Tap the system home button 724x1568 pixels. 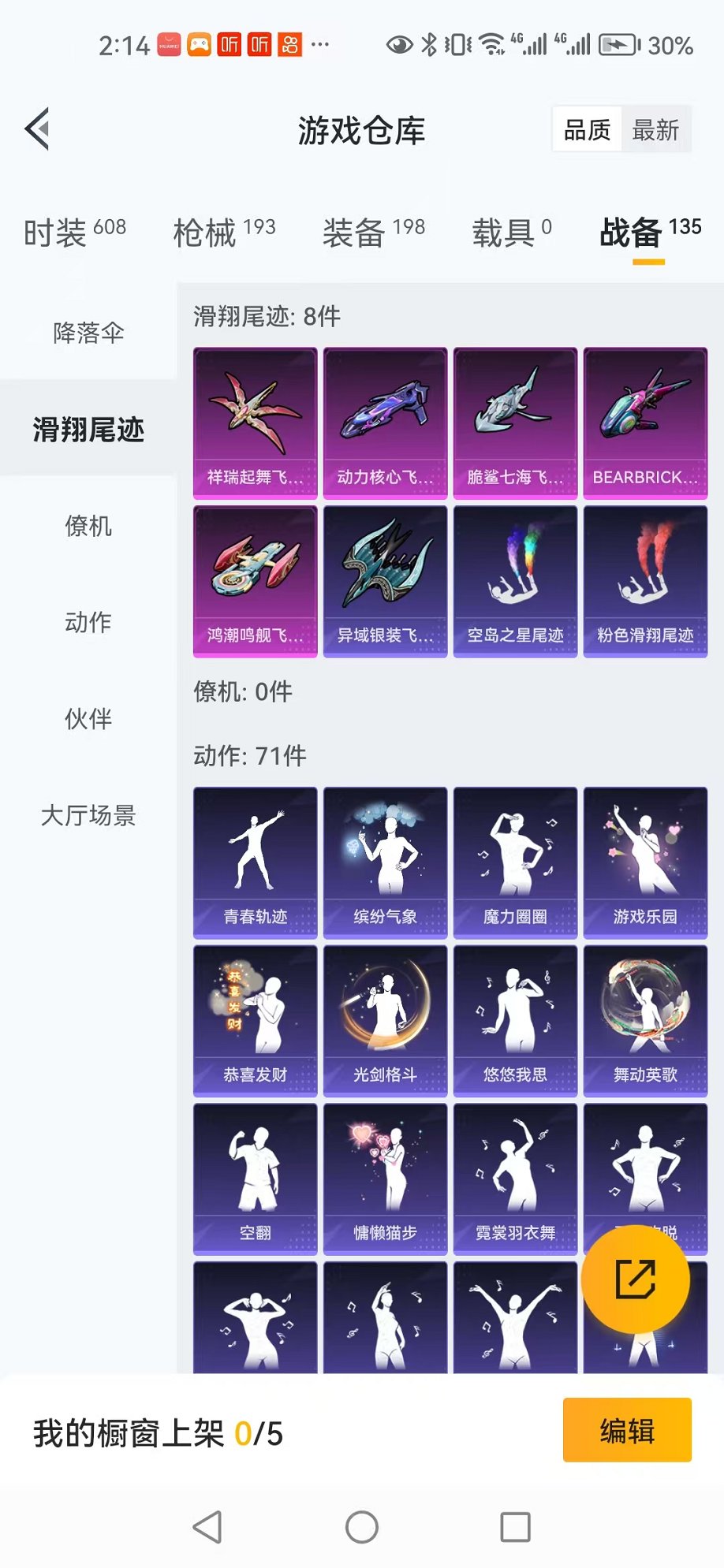[362, 1527]
